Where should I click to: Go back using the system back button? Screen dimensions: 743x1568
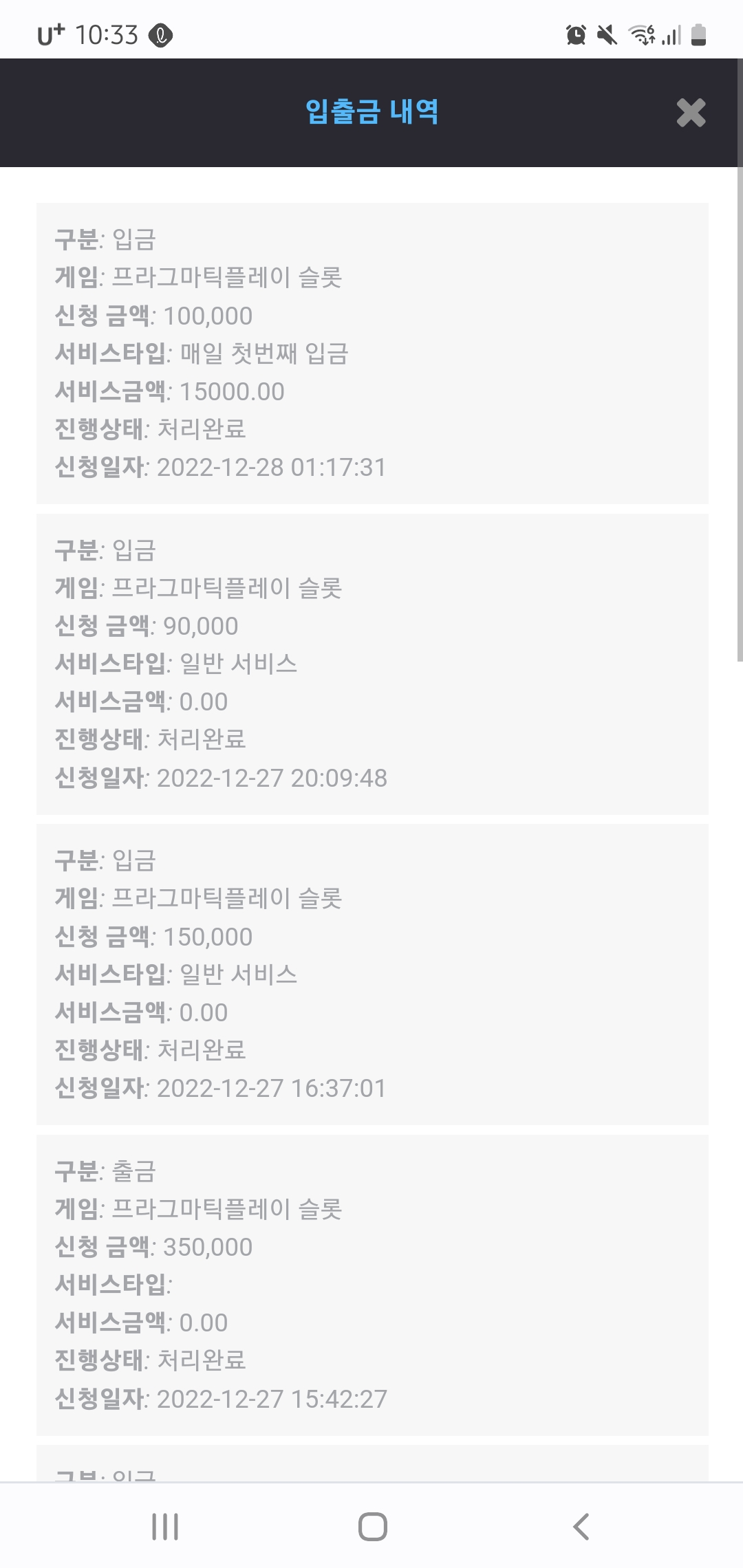pos(581,1527)
